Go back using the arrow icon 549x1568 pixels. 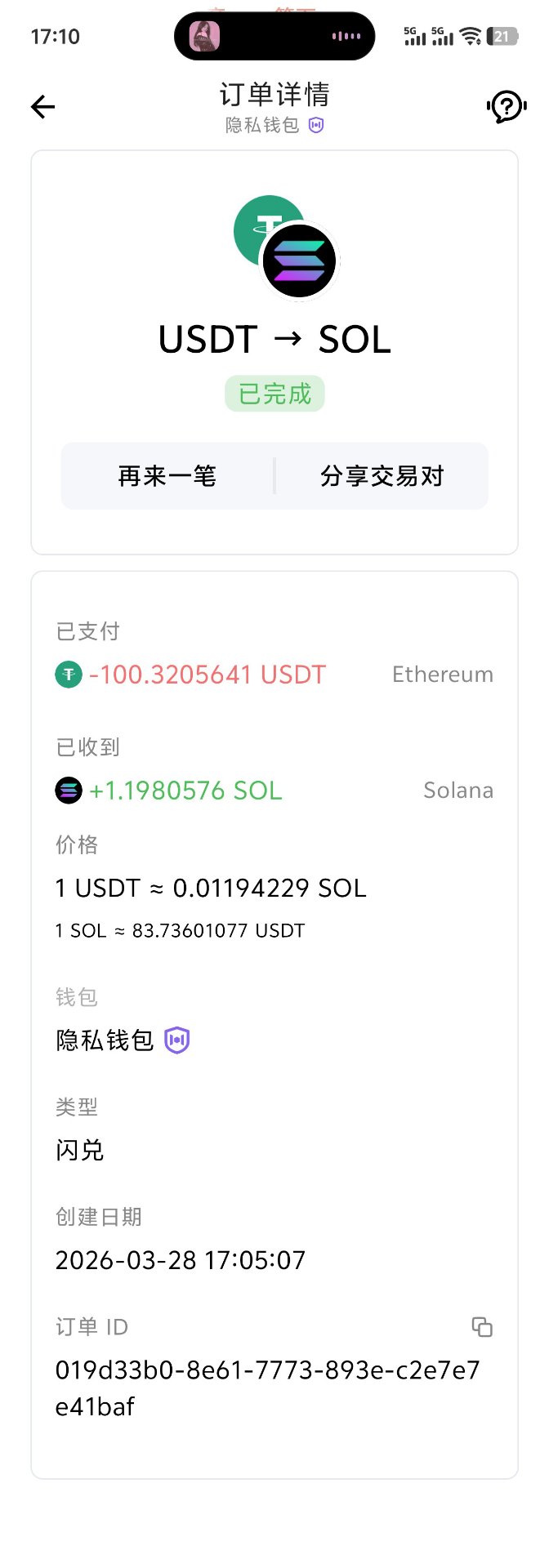[42, 107]
